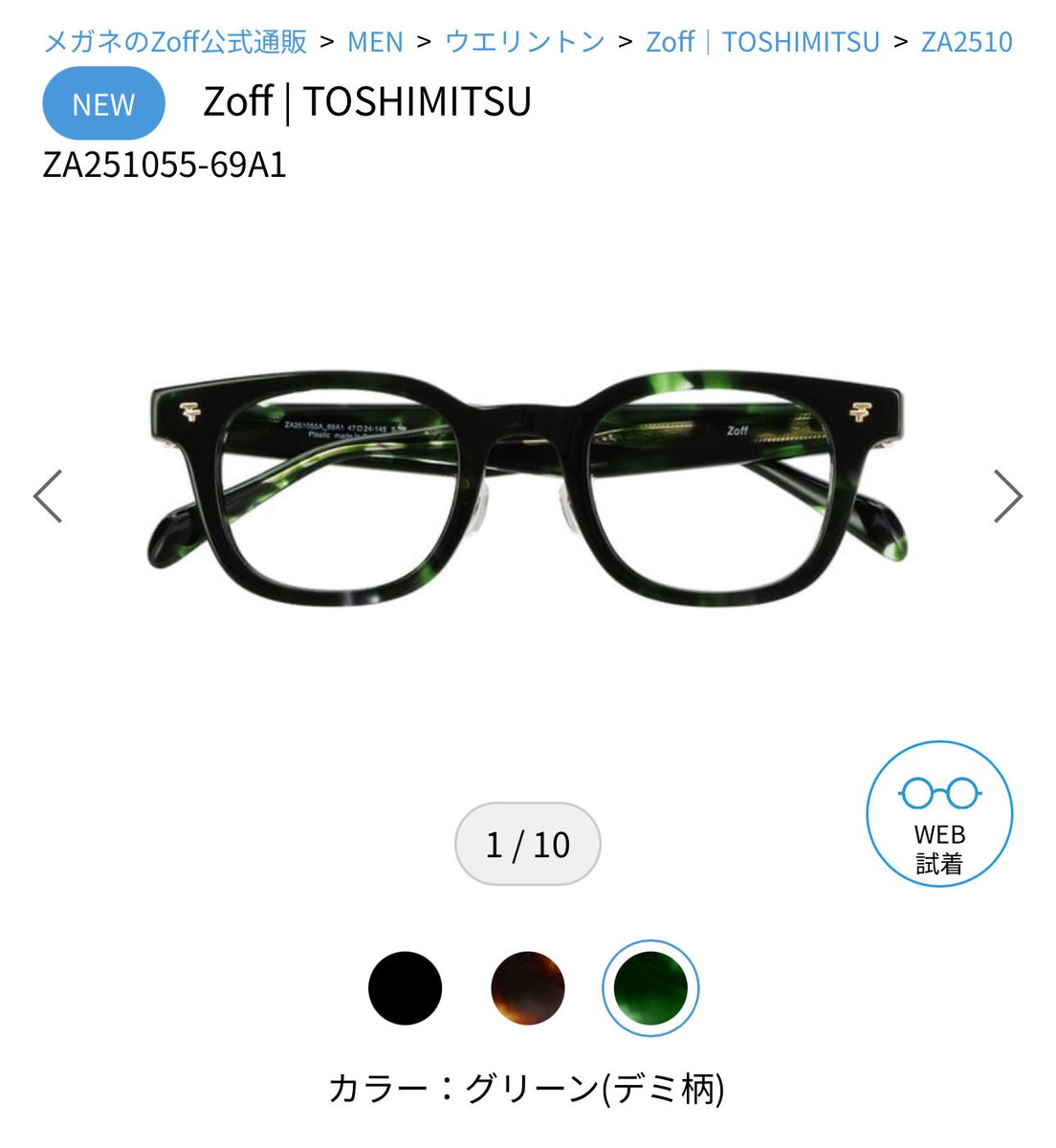
Task: Open the メガネのZoff公式通販 breadcrumb link
Action: pyautogui.click(x=176, y=42)
